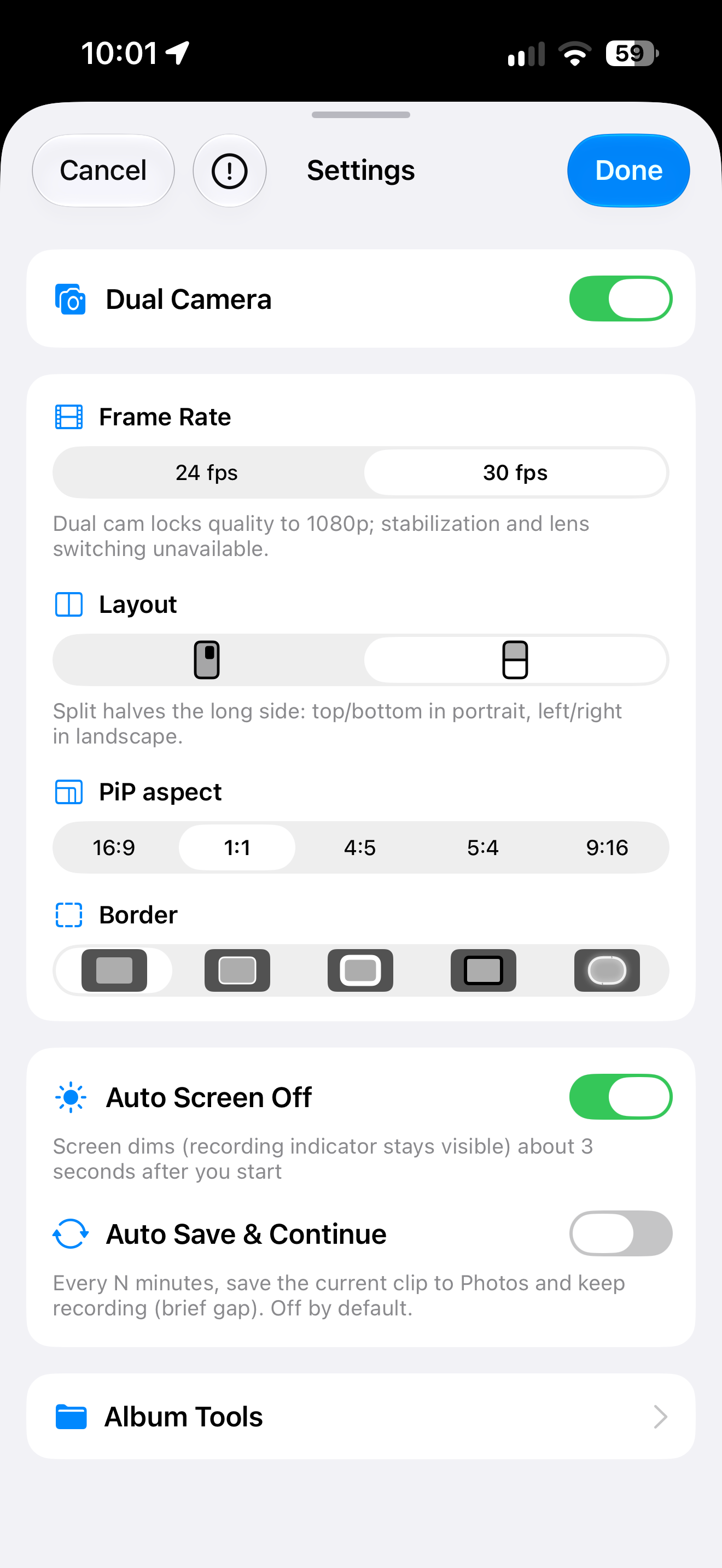Viewport: 722px width, 1568px height.
Task: Open Album Tools
Action: click(361, 1417)
